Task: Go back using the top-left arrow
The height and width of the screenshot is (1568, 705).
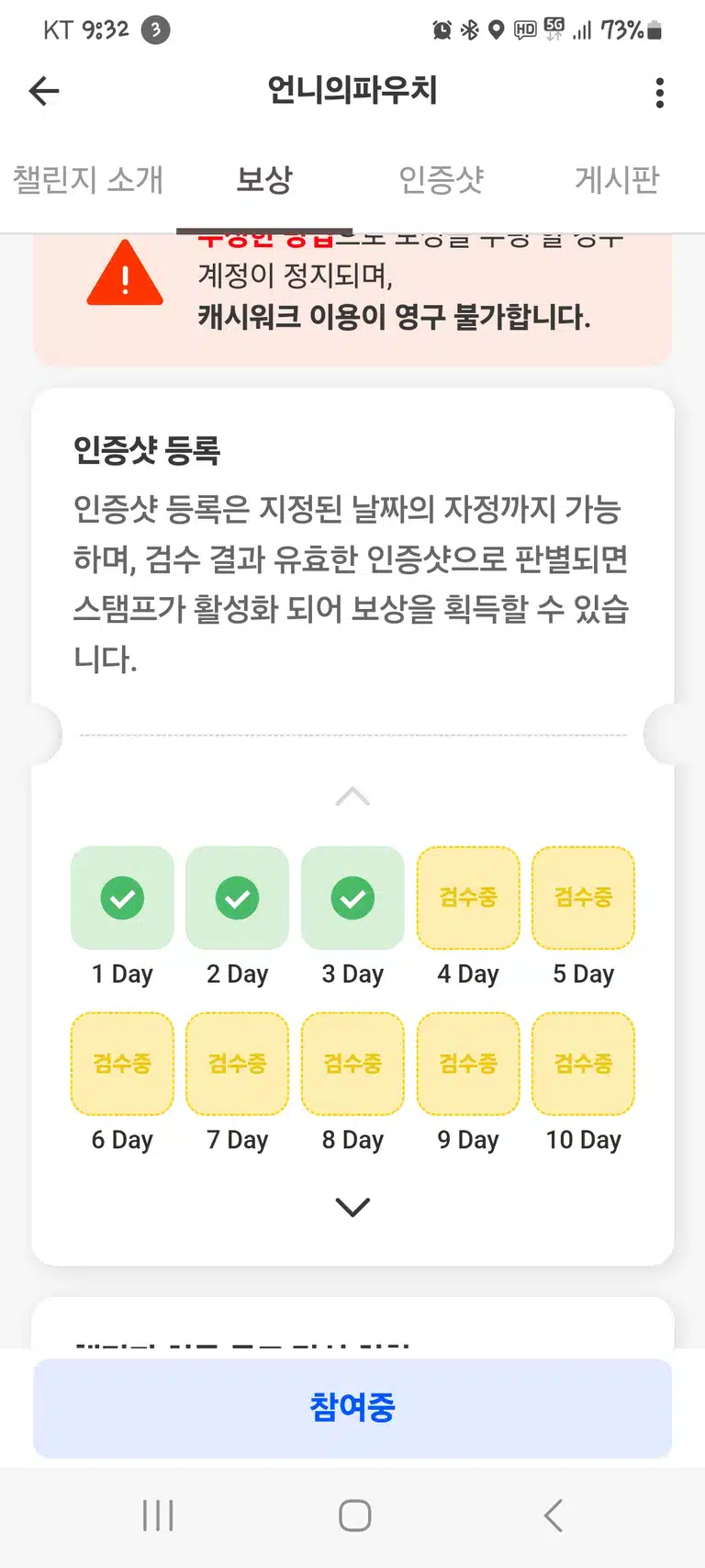Action: tap(44, 91)
